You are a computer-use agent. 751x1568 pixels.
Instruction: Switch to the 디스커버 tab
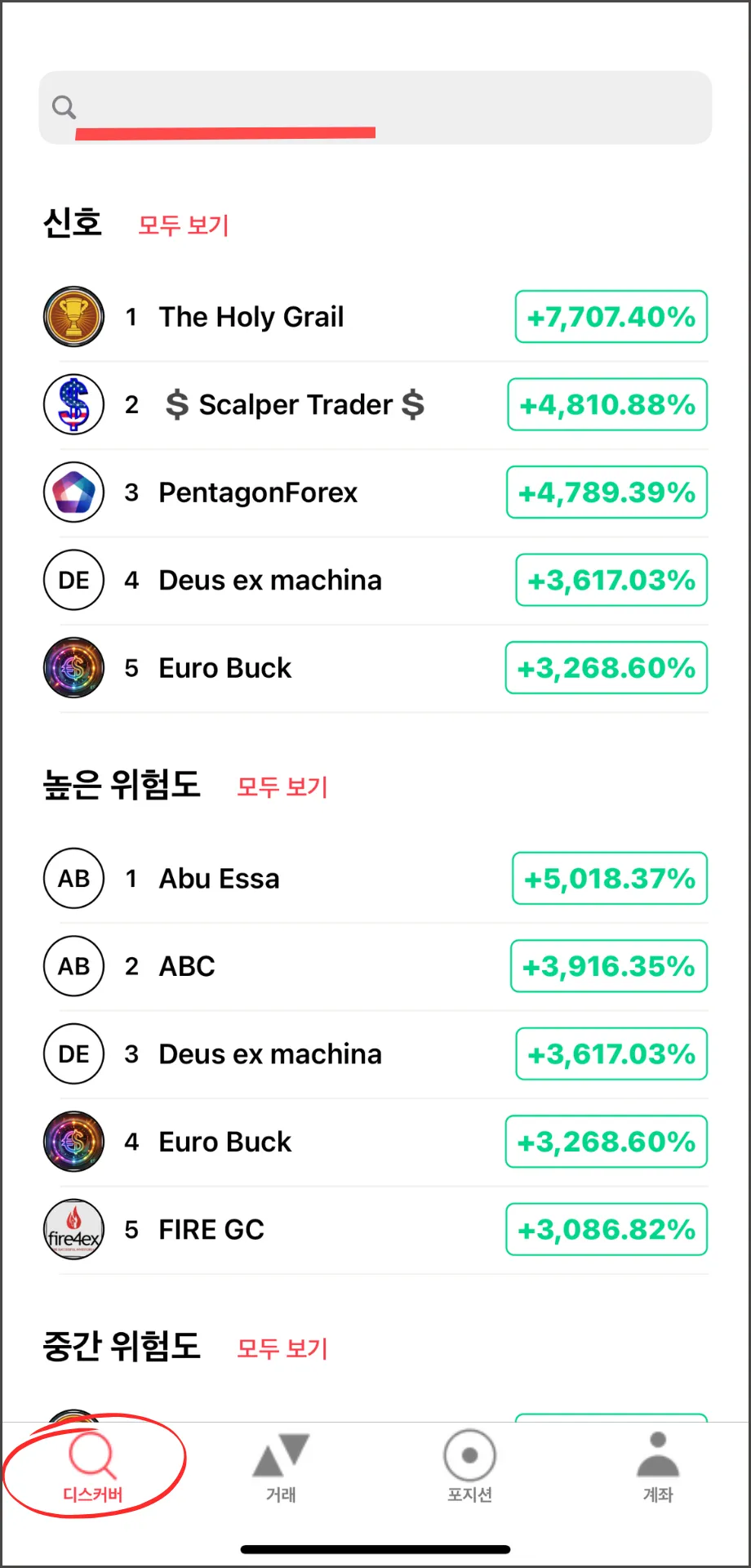pyautogui.click(x=93, y=1468)
